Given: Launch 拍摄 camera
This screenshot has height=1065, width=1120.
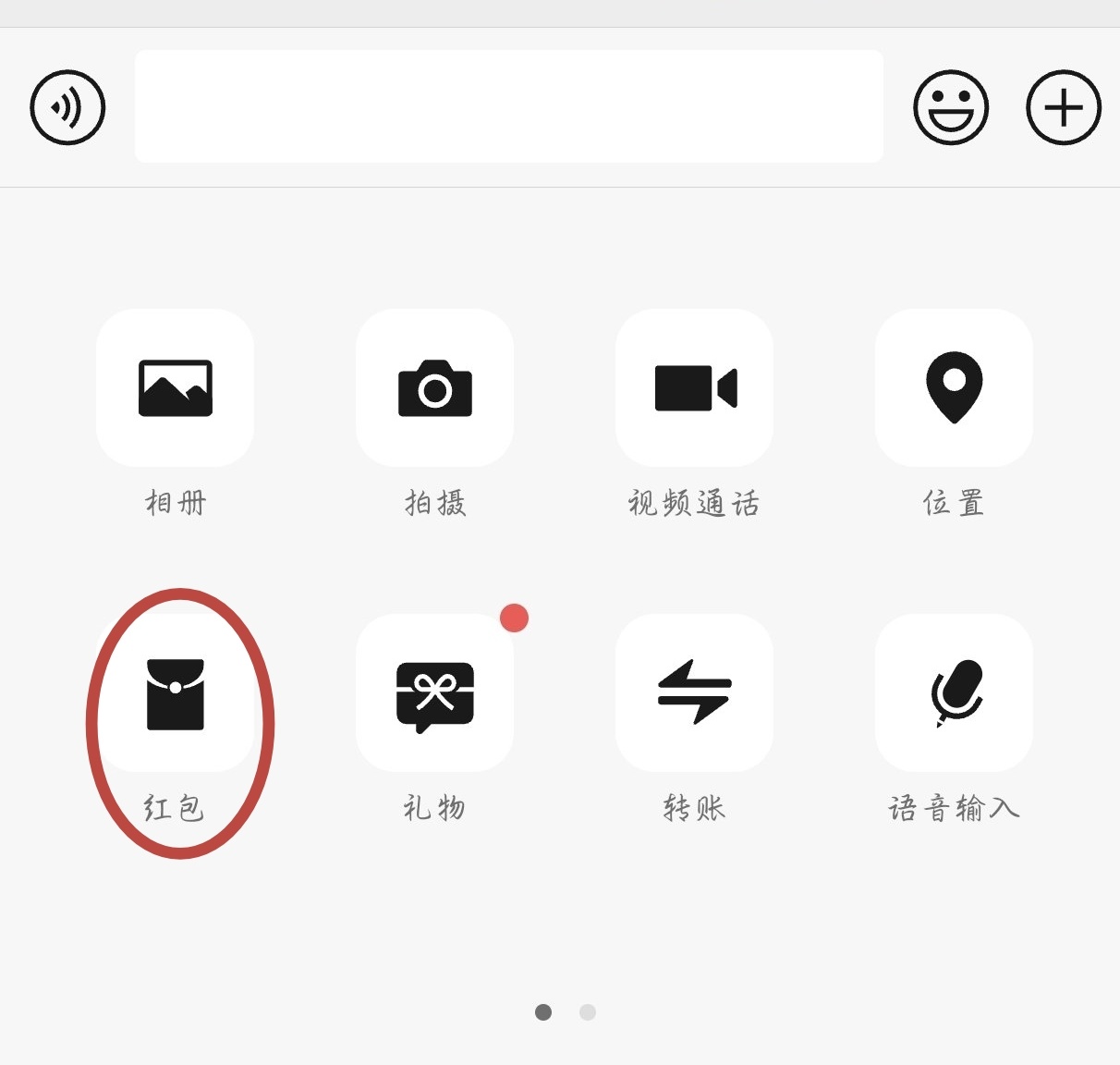Looking at the screenshot, I should [x=435, y=388].
